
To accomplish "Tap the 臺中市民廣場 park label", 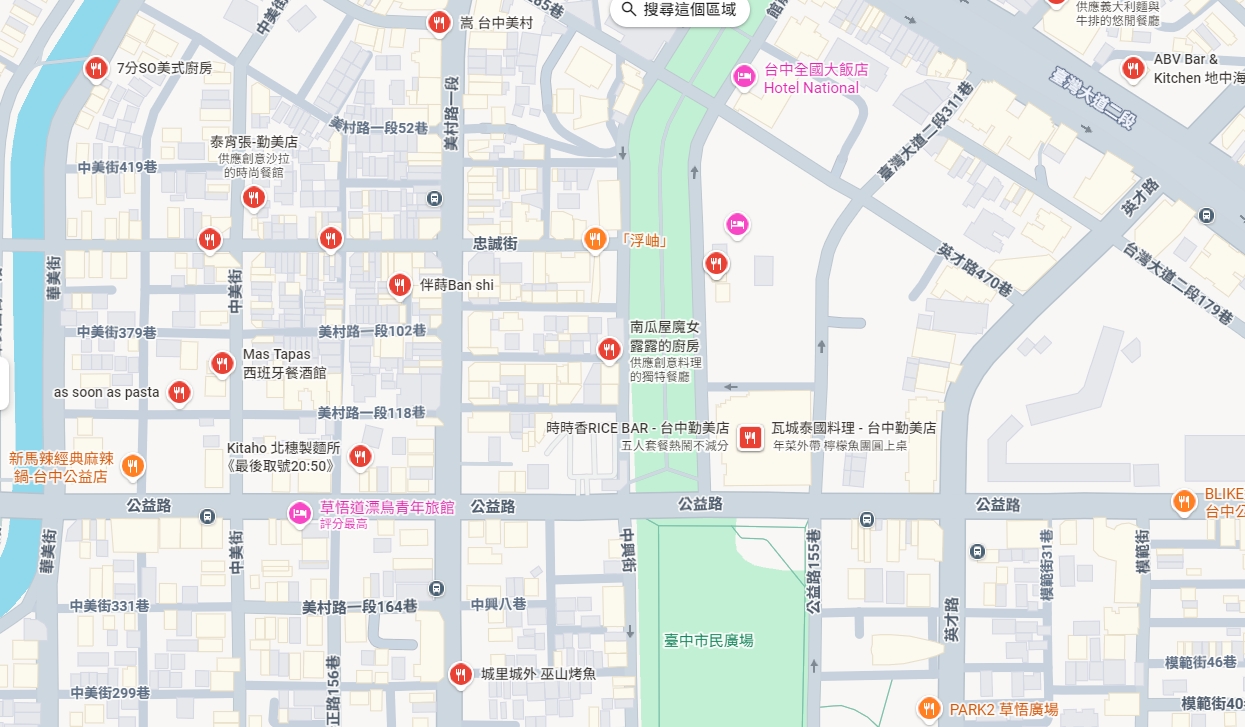I will tap(709, 640).
